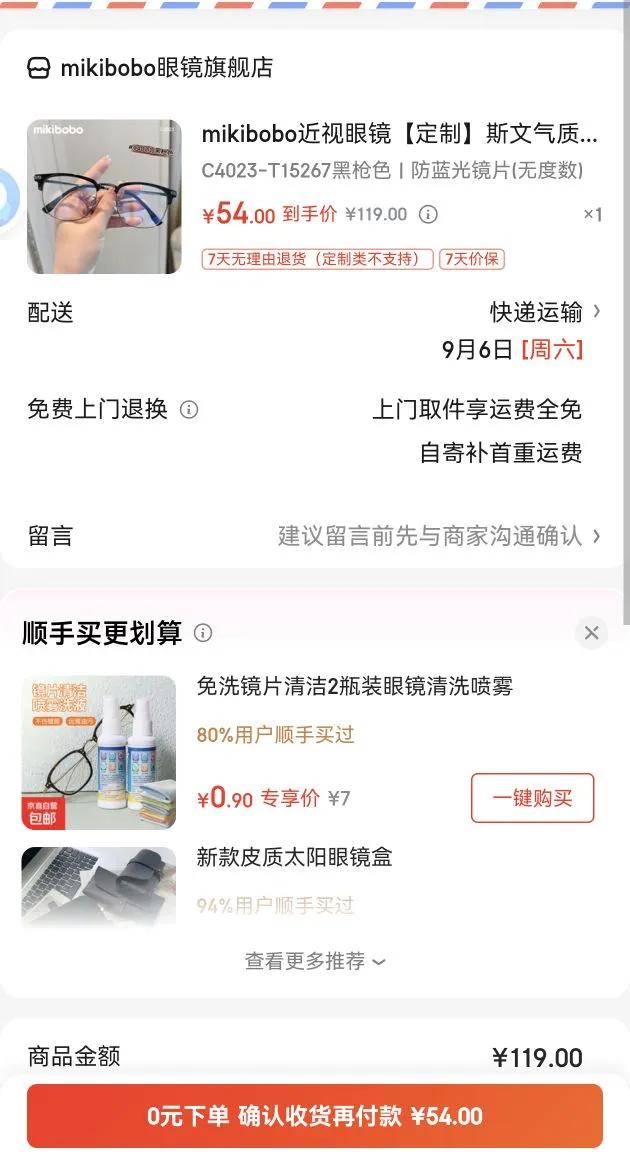Show info about 免费上门退换
The width and height of the screenshot is (630, 1158).
[189, 409]
